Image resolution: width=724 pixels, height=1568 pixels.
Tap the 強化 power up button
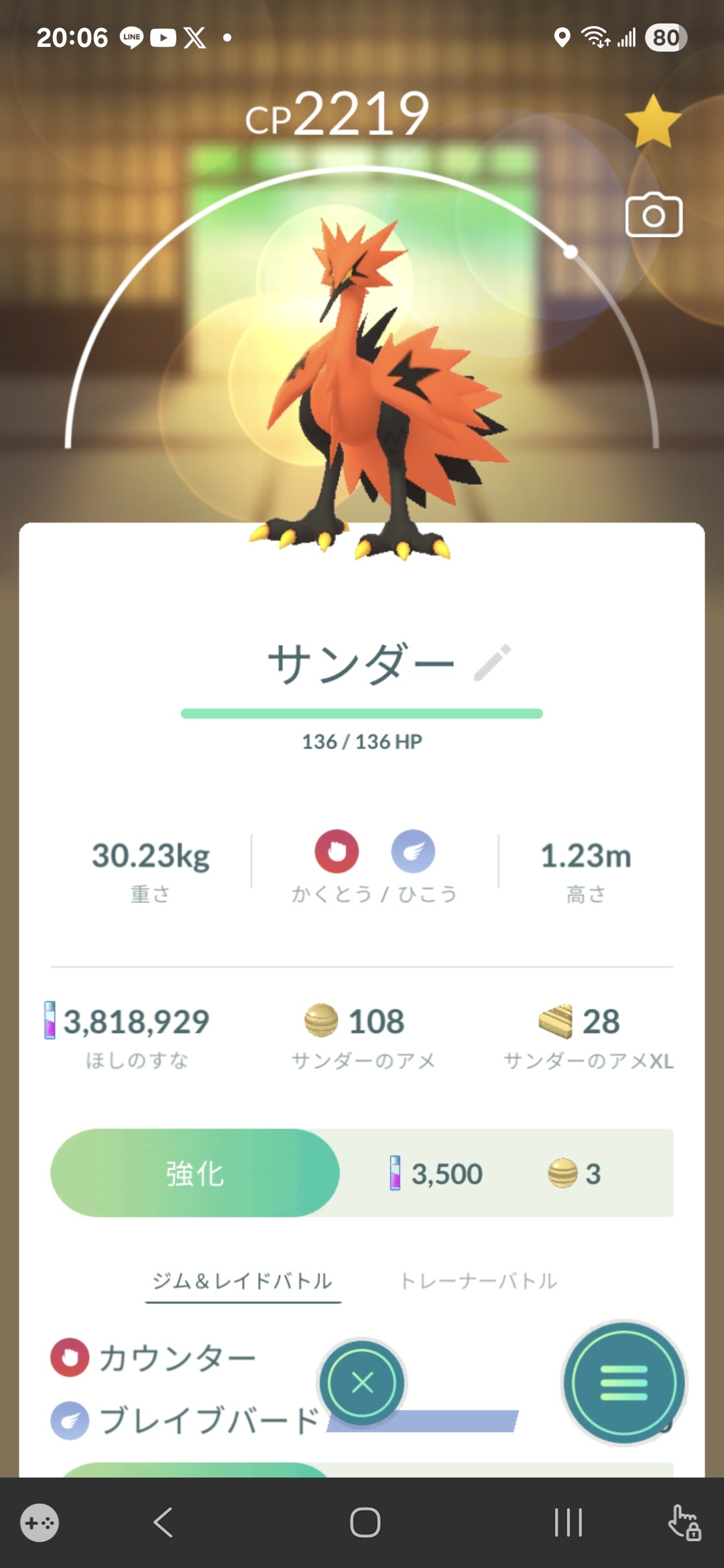click(195, 1173)
